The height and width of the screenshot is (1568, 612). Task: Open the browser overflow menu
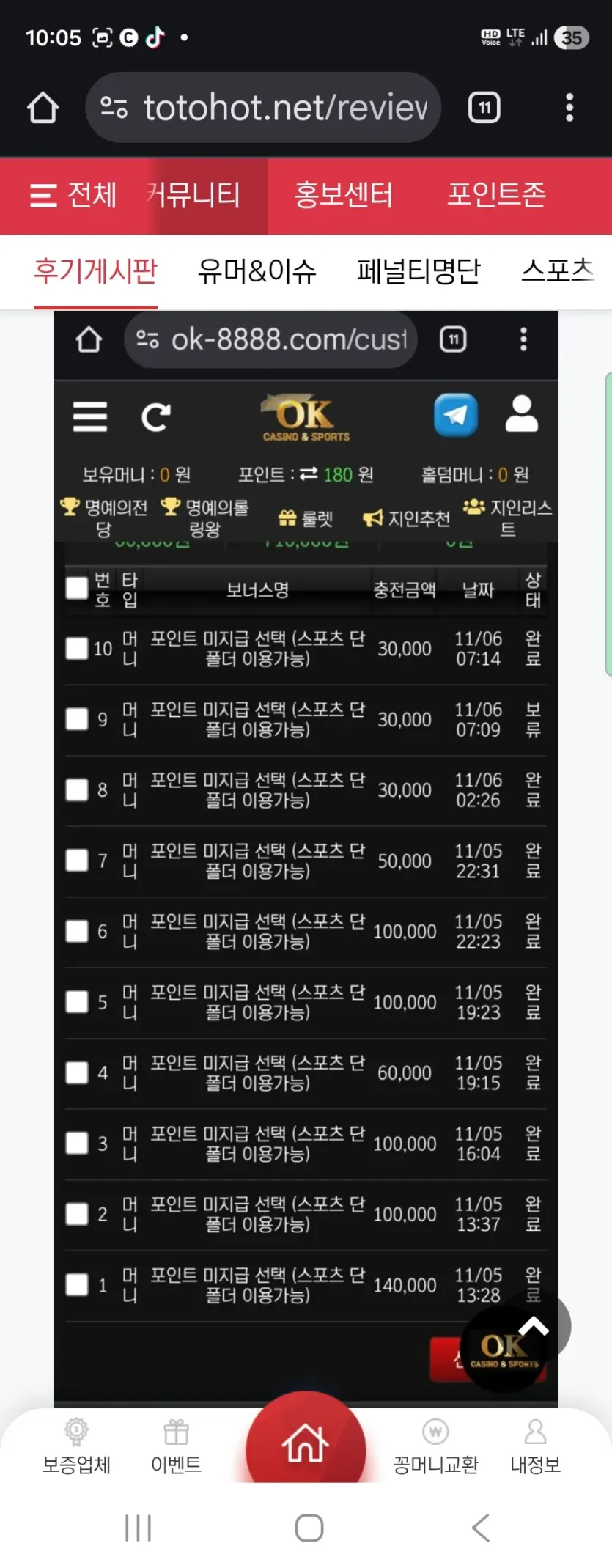click(569, 108)
